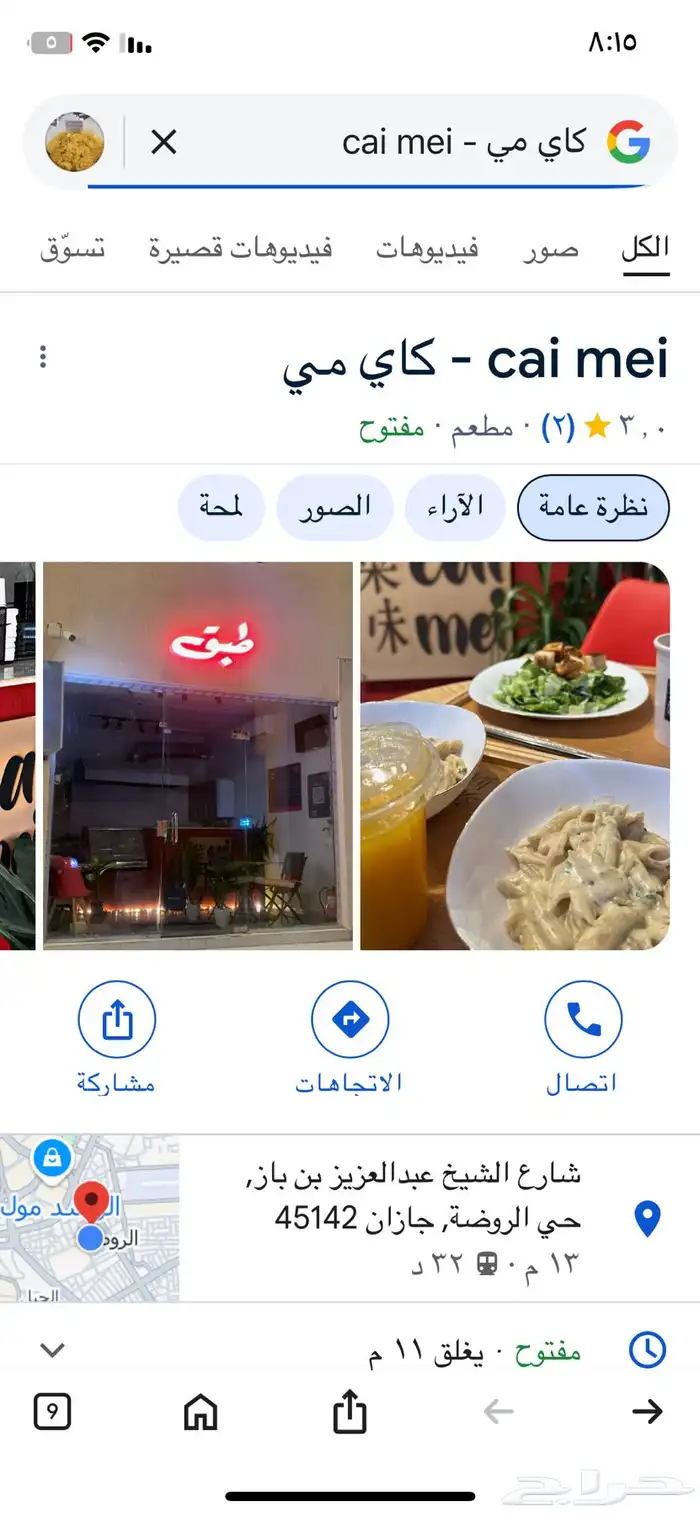Expand the opening hours chevron

(53, 1350)
